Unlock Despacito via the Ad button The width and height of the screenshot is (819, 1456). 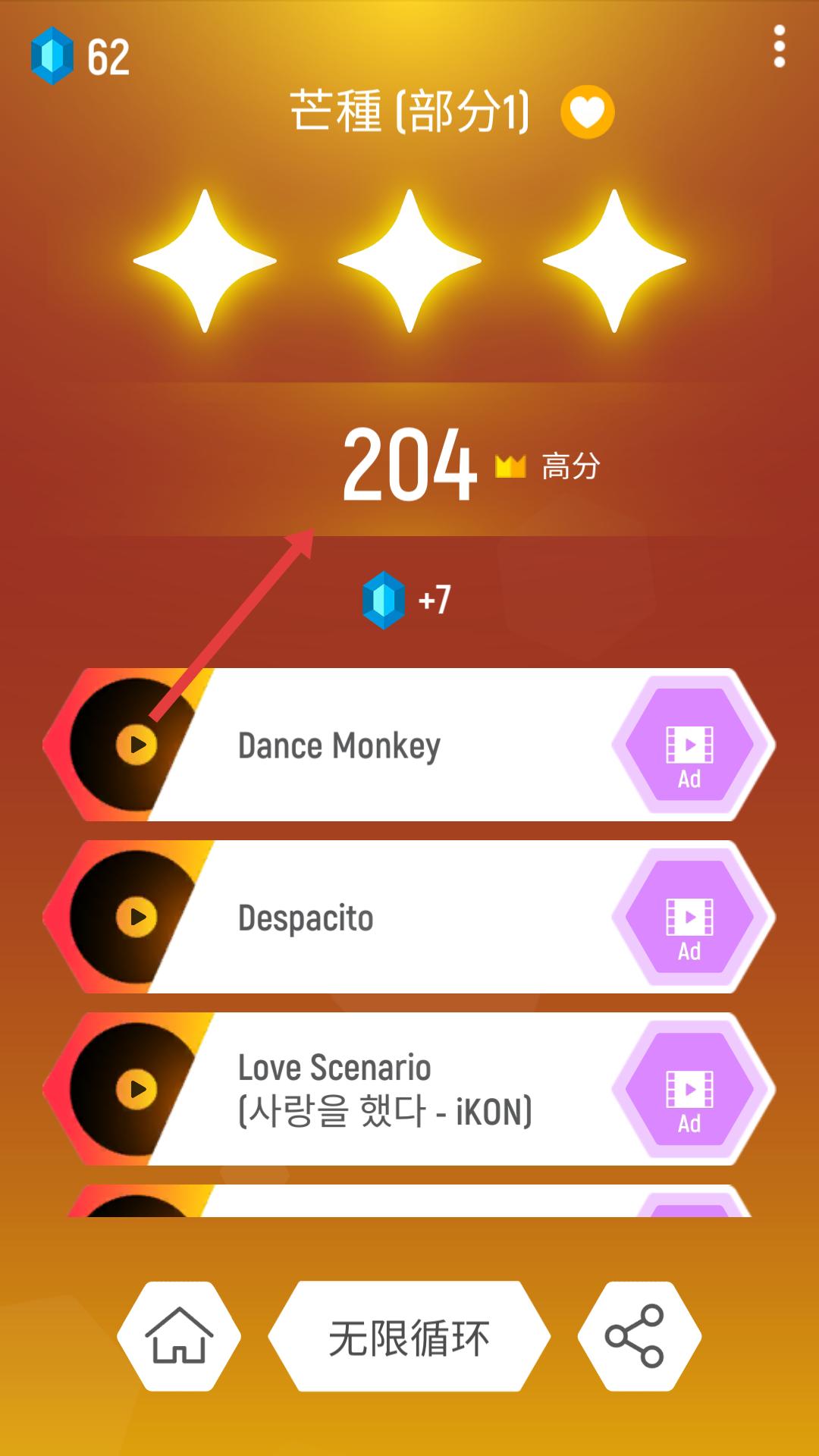(689, 918)
